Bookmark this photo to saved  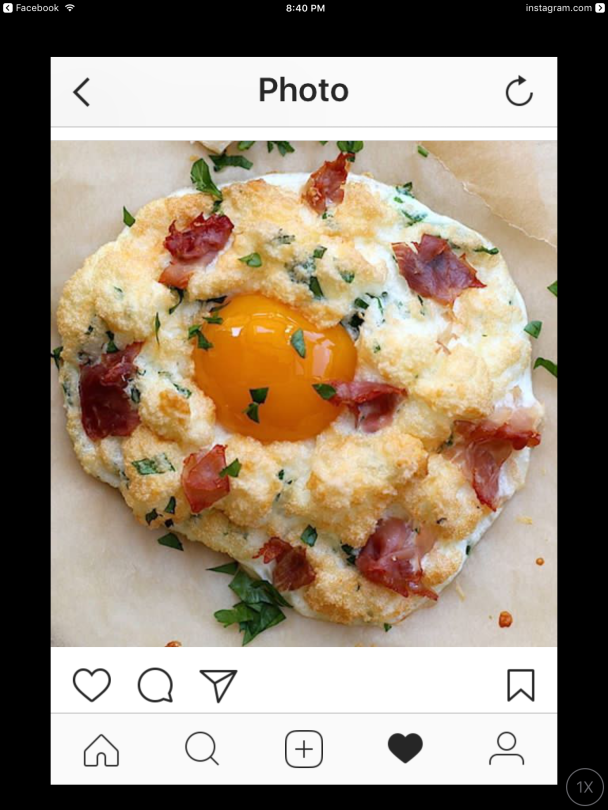(x=520, y=685)
